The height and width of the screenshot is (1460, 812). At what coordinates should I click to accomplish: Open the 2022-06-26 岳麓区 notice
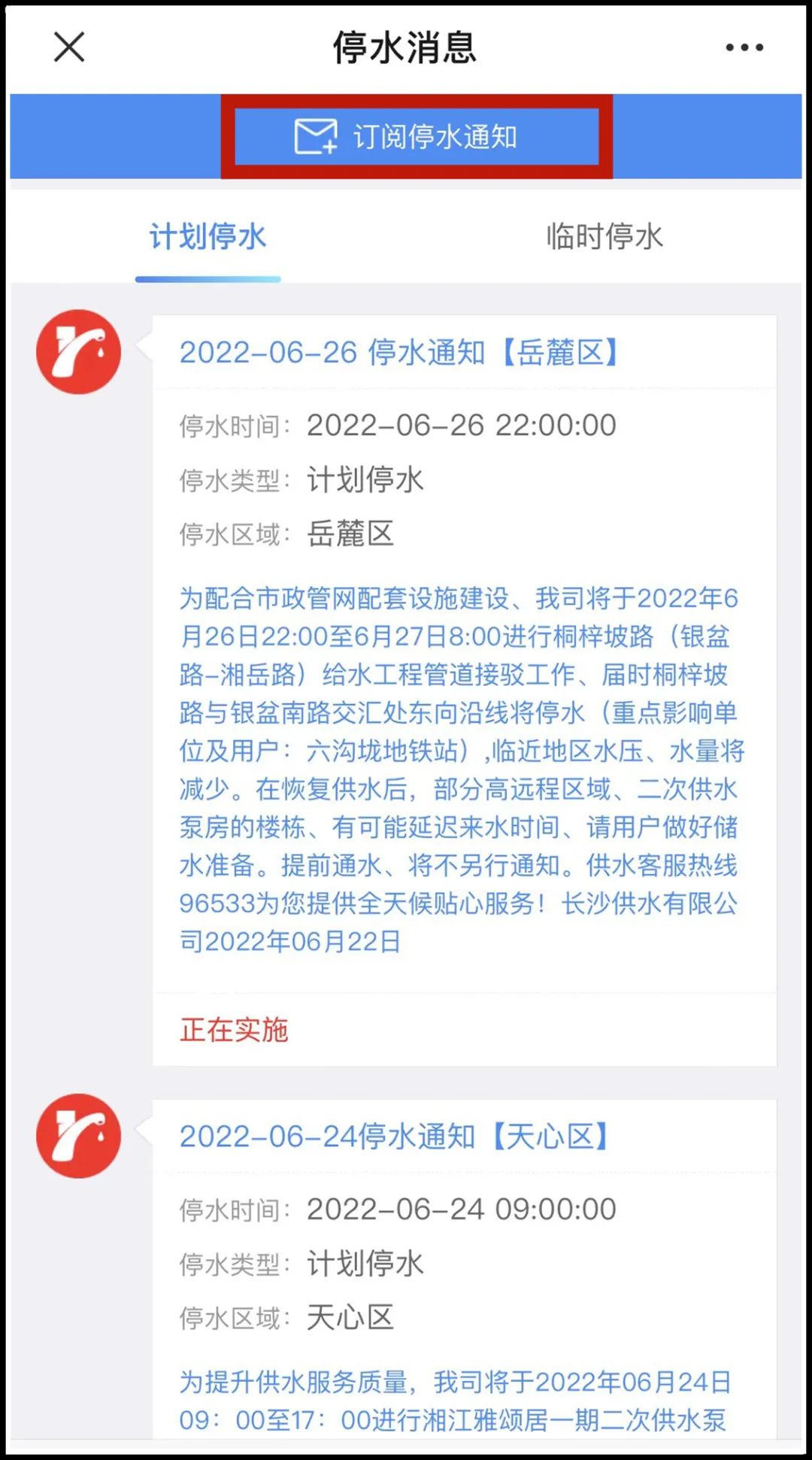(399, 352)
